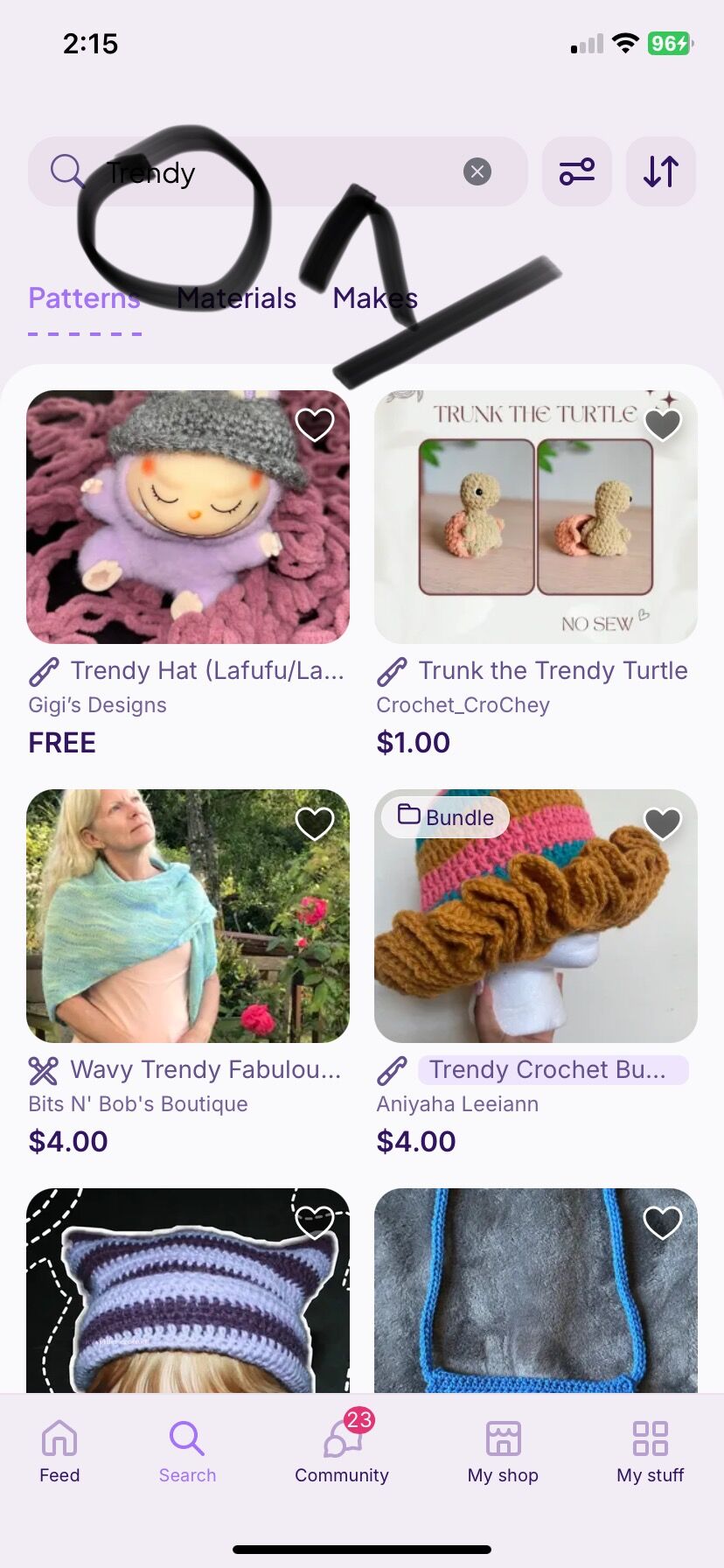The width and height of the screenshot is (724, 1568).
Task: Like the Trunk the Trendy Turtle pattern
Action: coord(663,425)
